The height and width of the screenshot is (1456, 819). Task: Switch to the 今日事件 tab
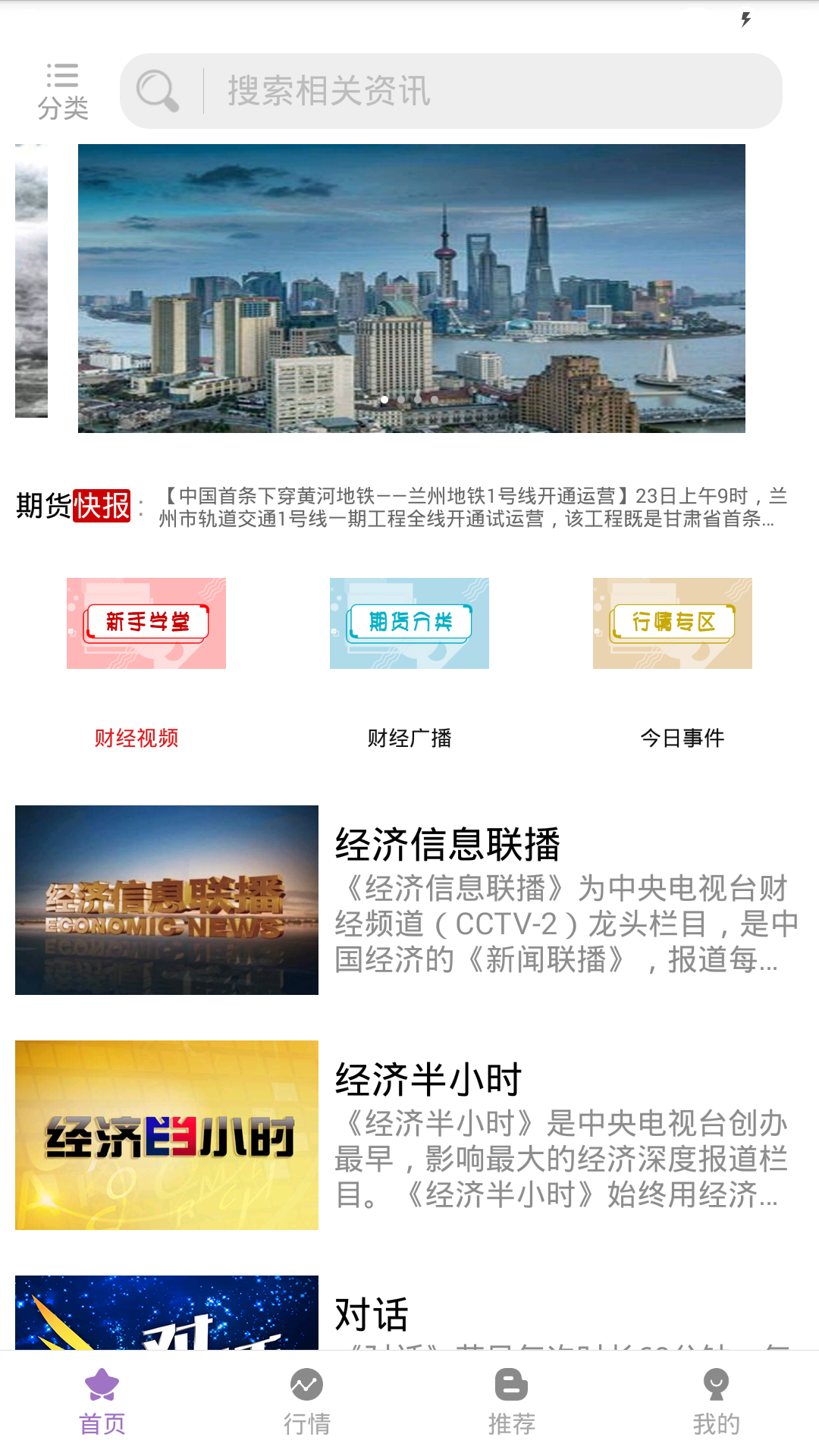click(682, 738)
